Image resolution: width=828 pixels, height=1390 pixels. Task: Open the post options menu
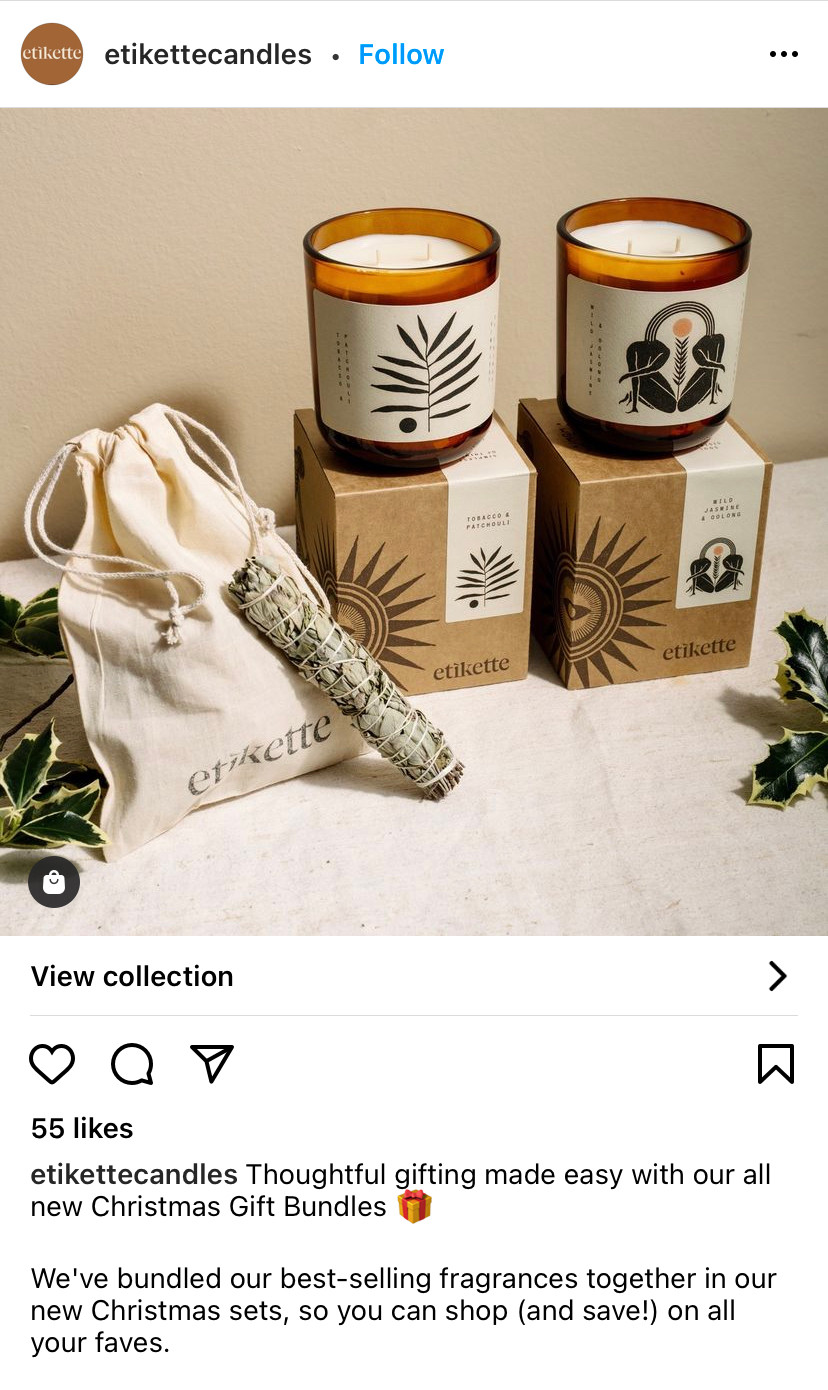(x=784, y=54)
